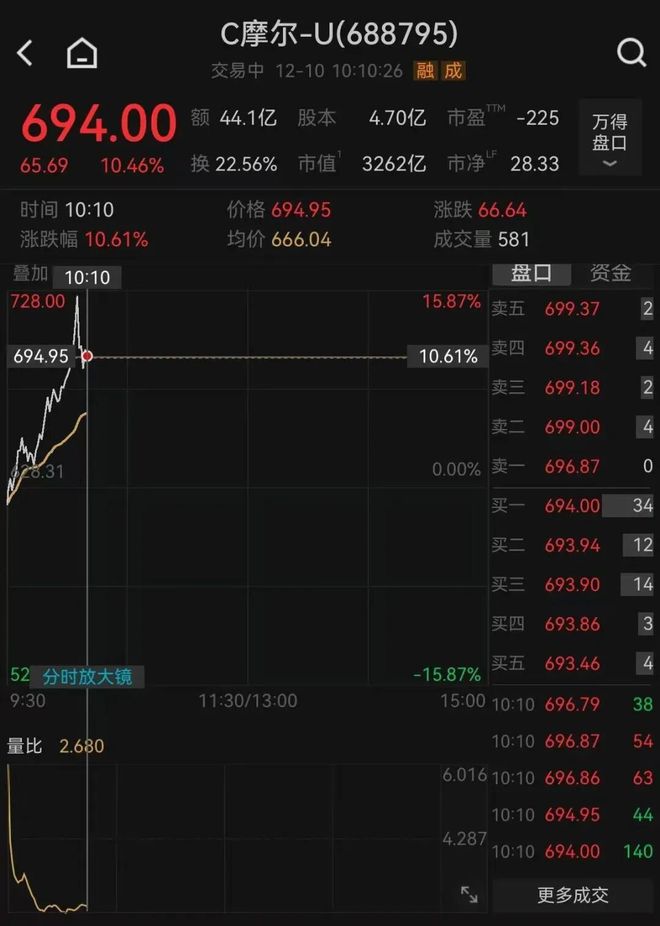View 更多成交 trade details
Viewport: 660px width, 926px height.
click(572, 895)
